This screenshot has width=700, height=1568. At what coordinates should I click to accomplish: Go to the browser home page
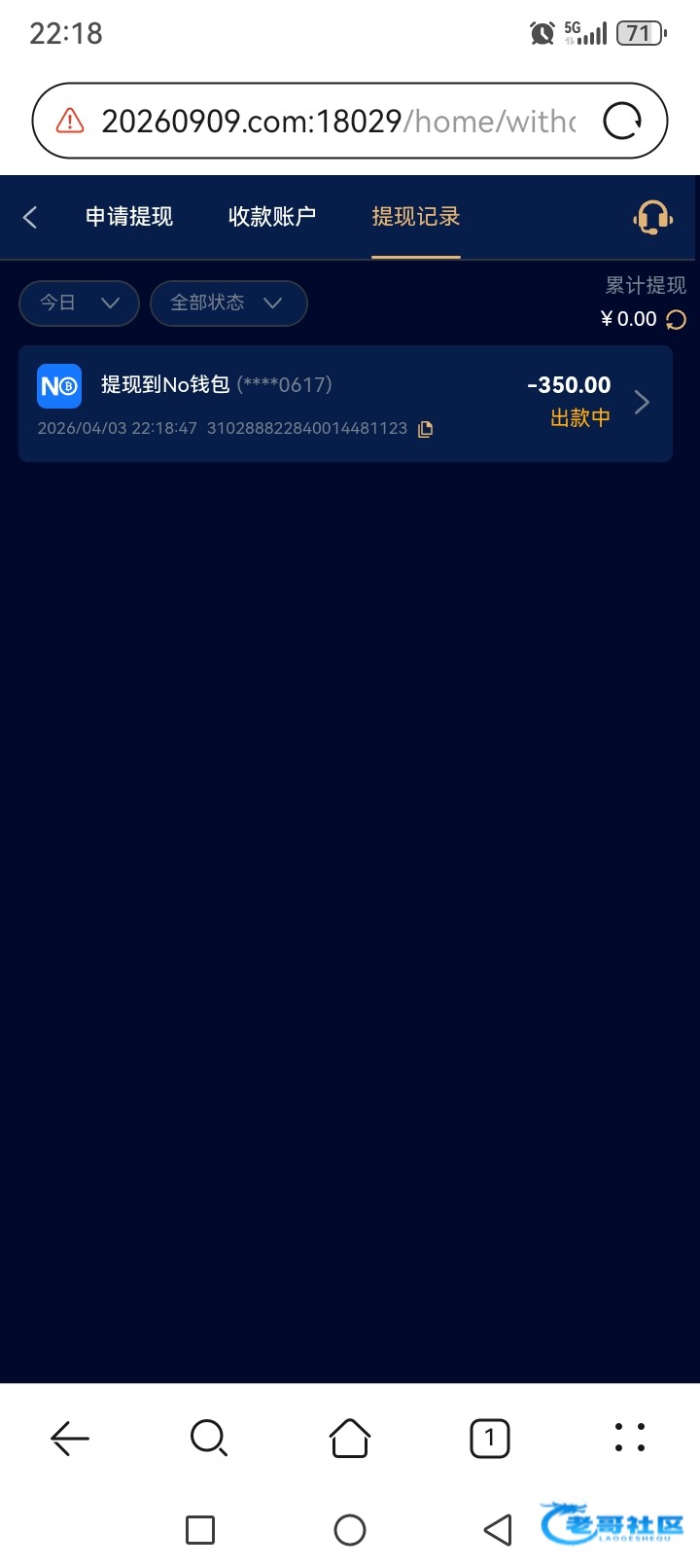point(350,1438)
